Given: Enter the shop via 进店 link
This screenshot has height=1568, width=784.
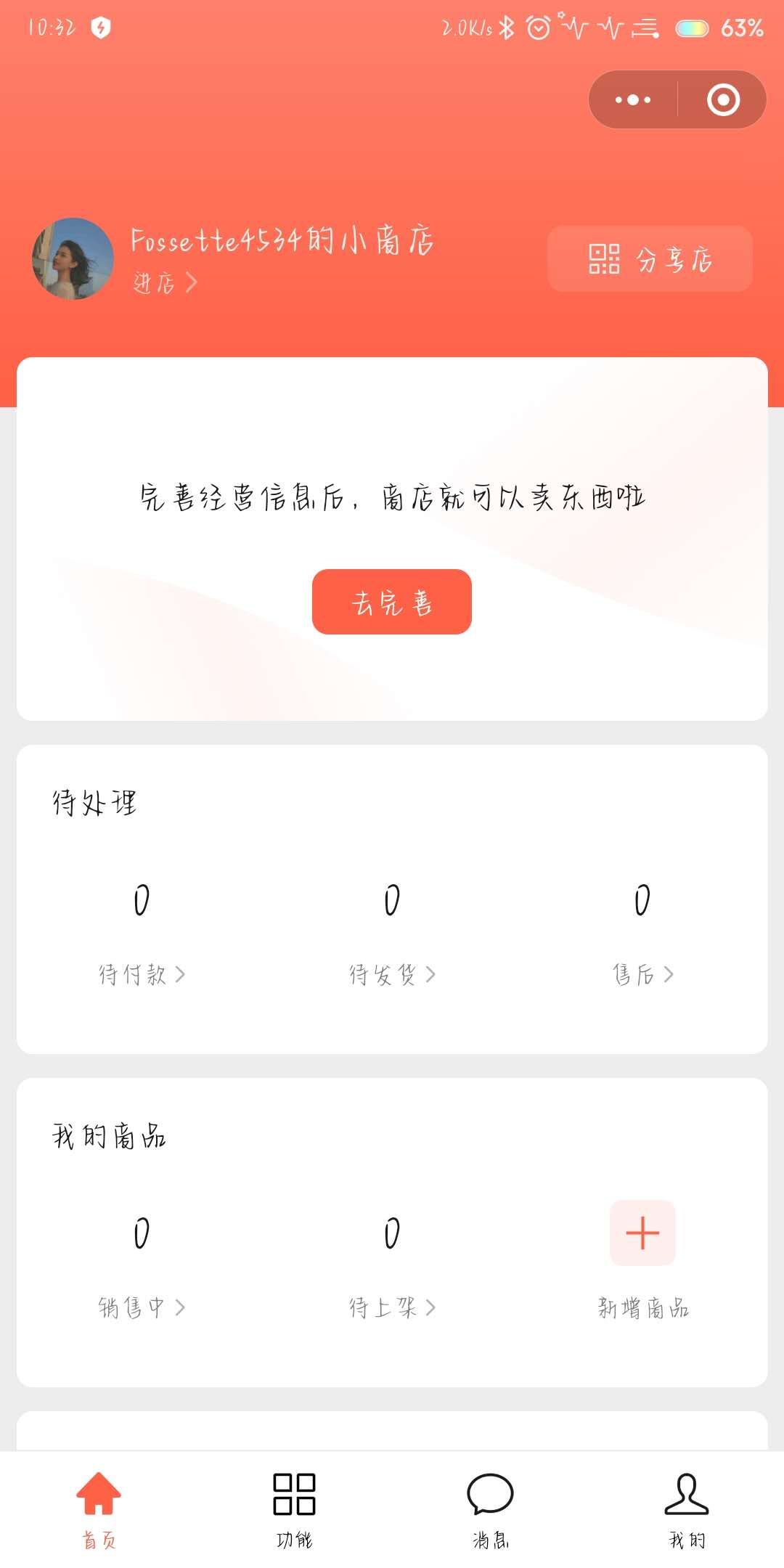Looking at the screenshot, I should [x=164, y=282].
